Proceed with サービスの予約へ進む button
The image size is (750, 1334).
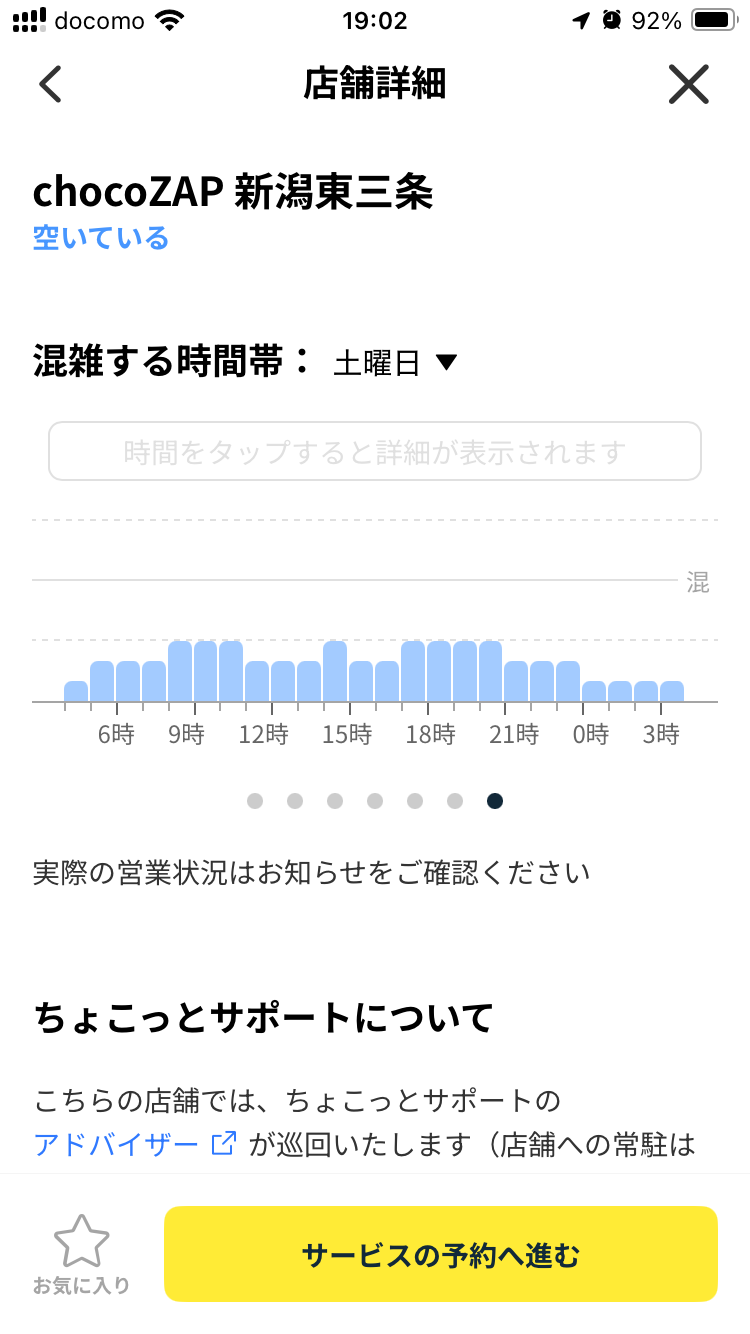coord(441,1254)
